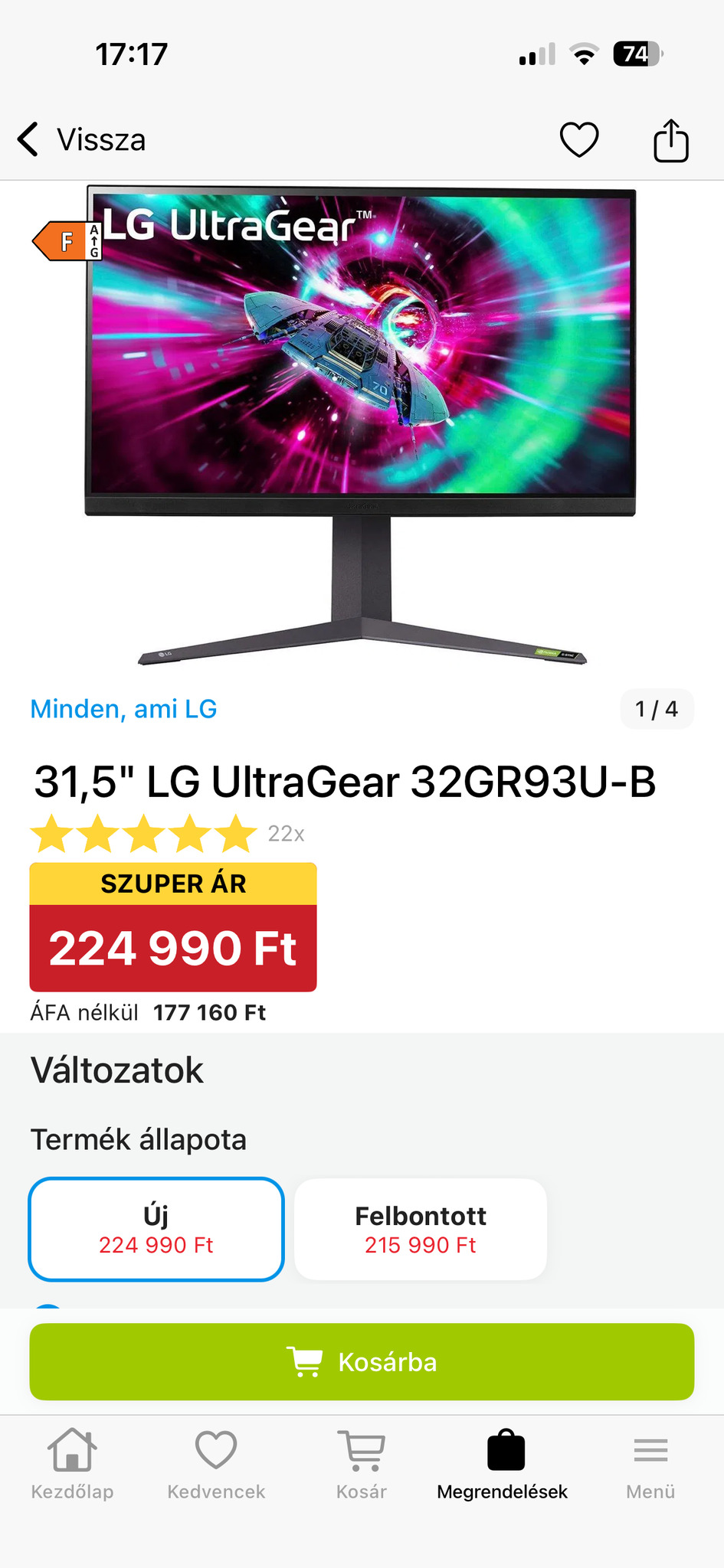Screen dimensions: 724x1568
Task: Choose the Felbontott variant for 215 990 Ft
Action: tap(420, 1229)
